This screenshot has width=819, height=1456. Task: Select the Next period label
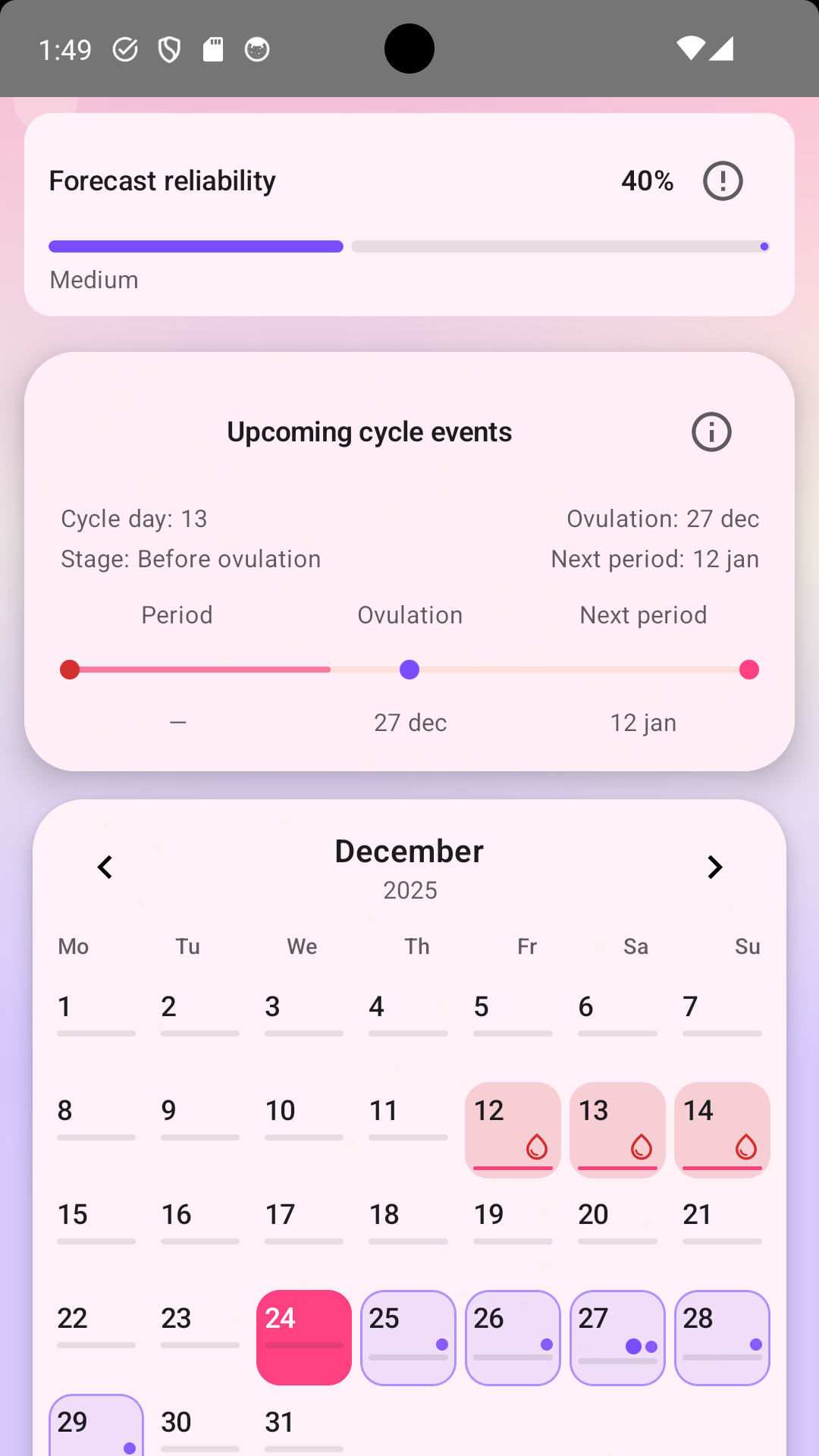click(642, 614)
